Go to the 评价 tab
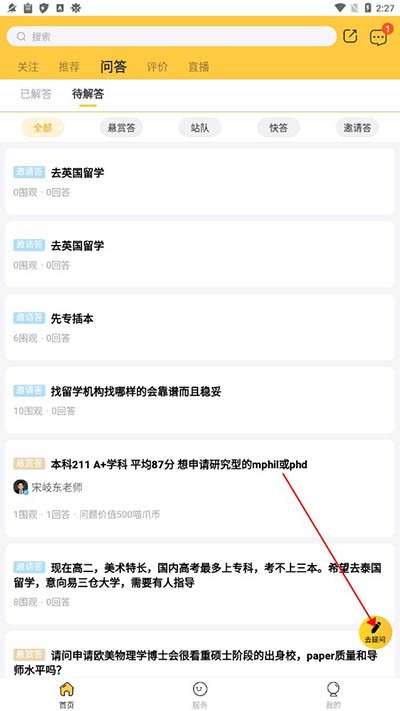This screenshot has width=400, height=711. click(x=157, y=67)
